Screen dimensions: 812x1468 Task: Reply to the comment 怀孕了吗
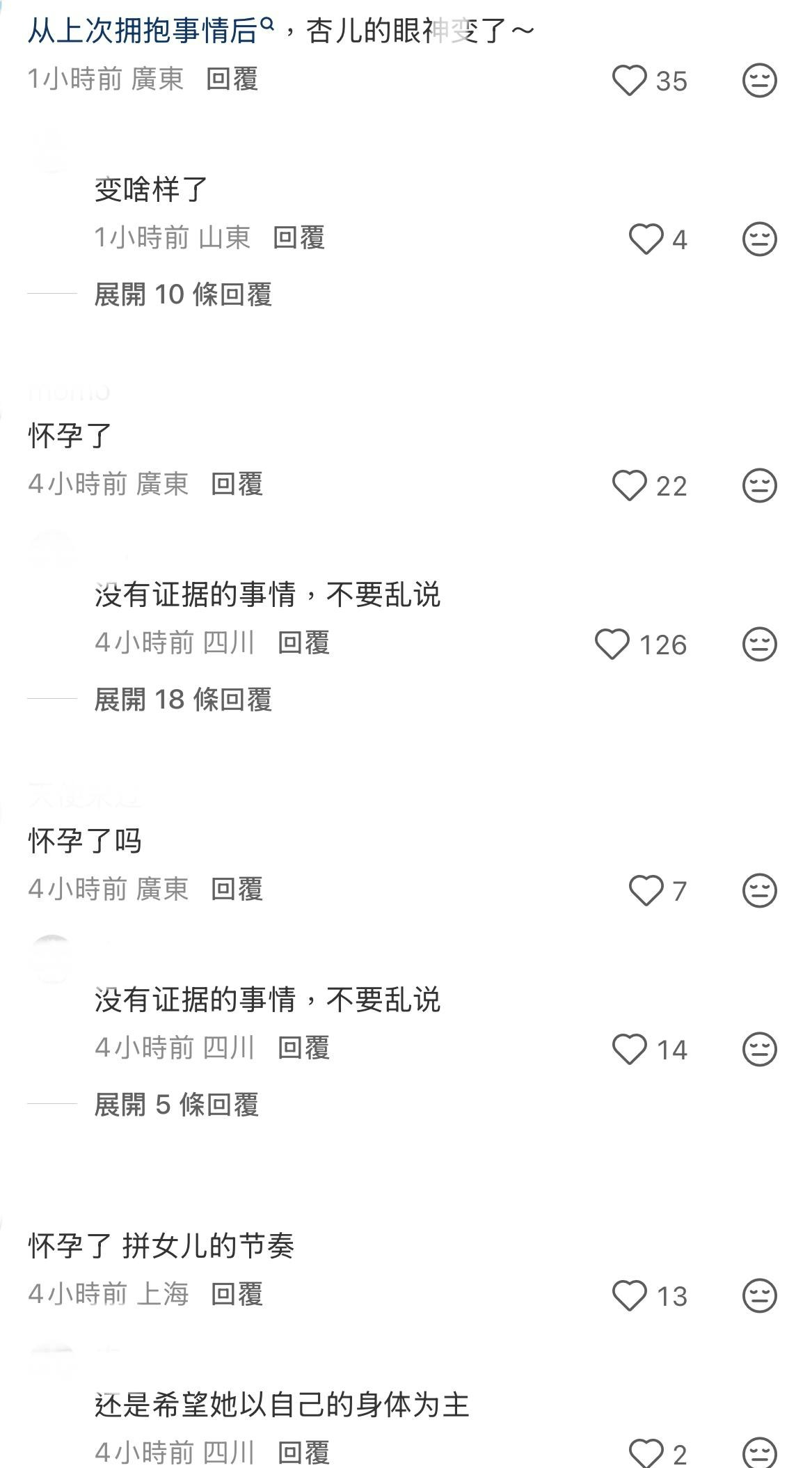(237, 889)
